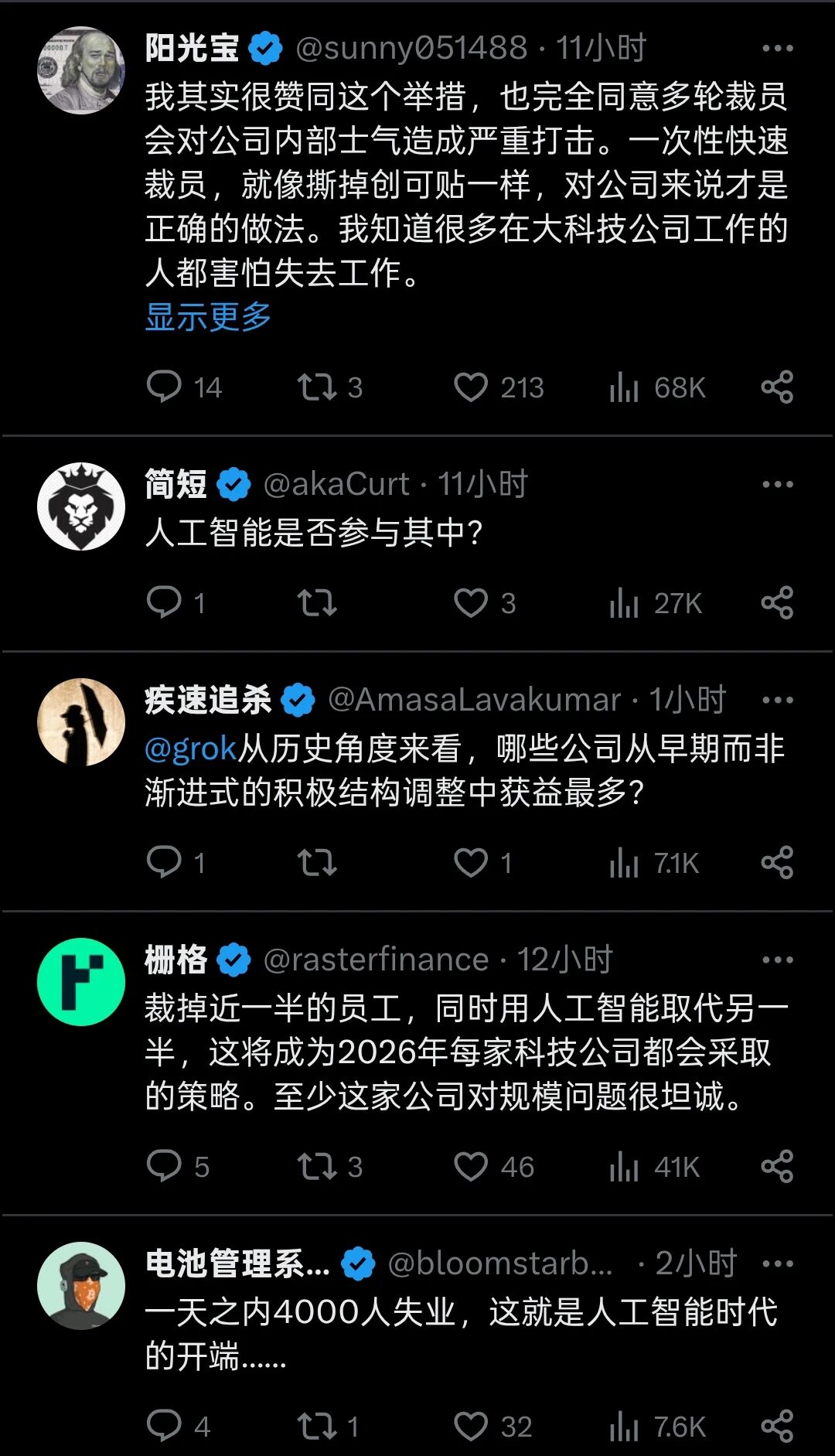
Task: Share 阳光宝's post
Action: (x=777, y=387)
